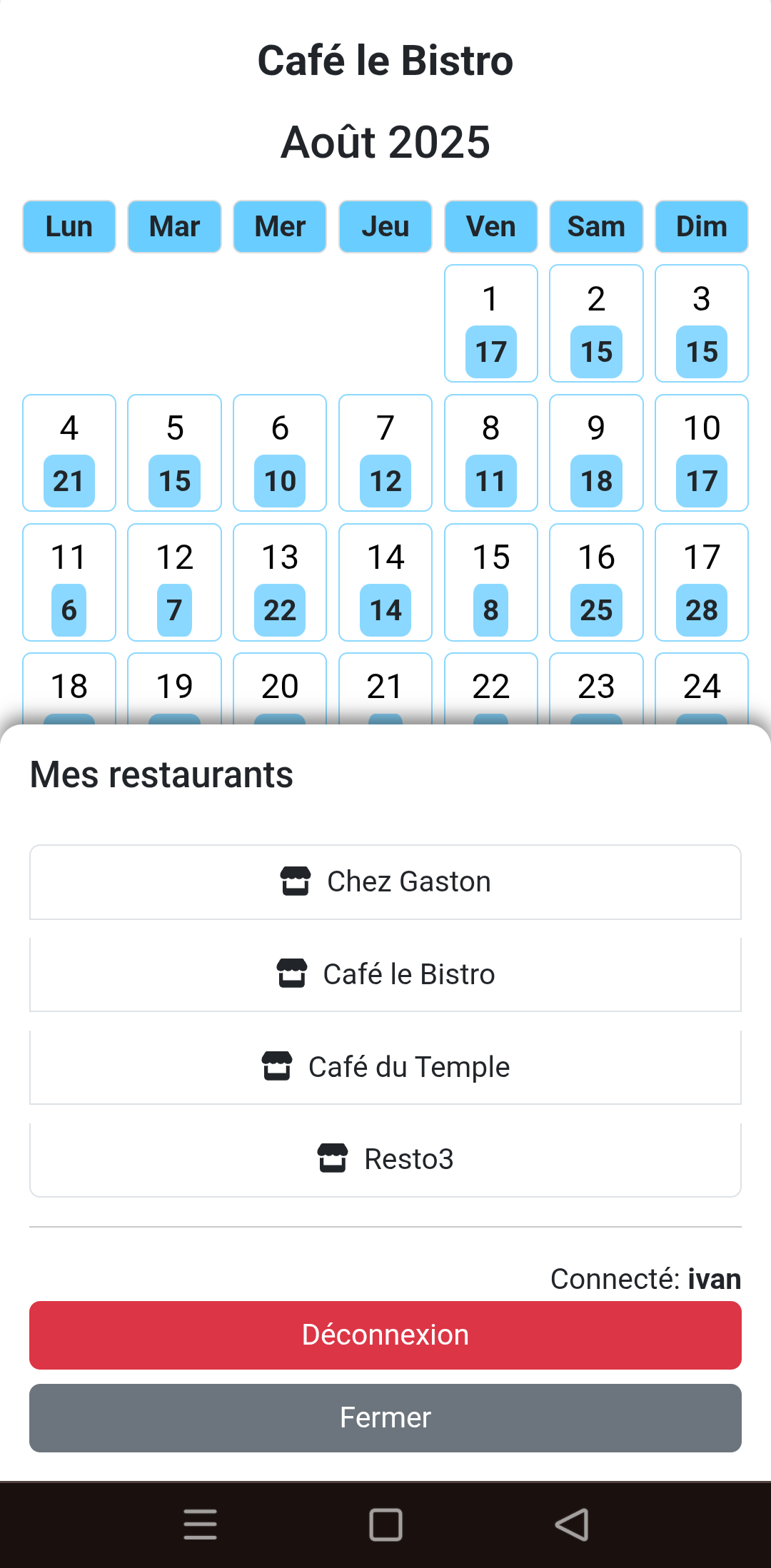The width and height of the screenshot is (771, 1568).
Task: Open the day 9 calendar cell
Action: point(596,452)
